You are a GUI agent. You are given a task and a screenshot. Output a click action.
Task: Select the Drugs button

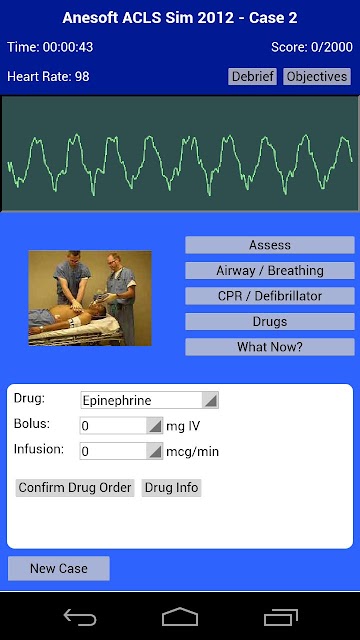pos(270,321)
